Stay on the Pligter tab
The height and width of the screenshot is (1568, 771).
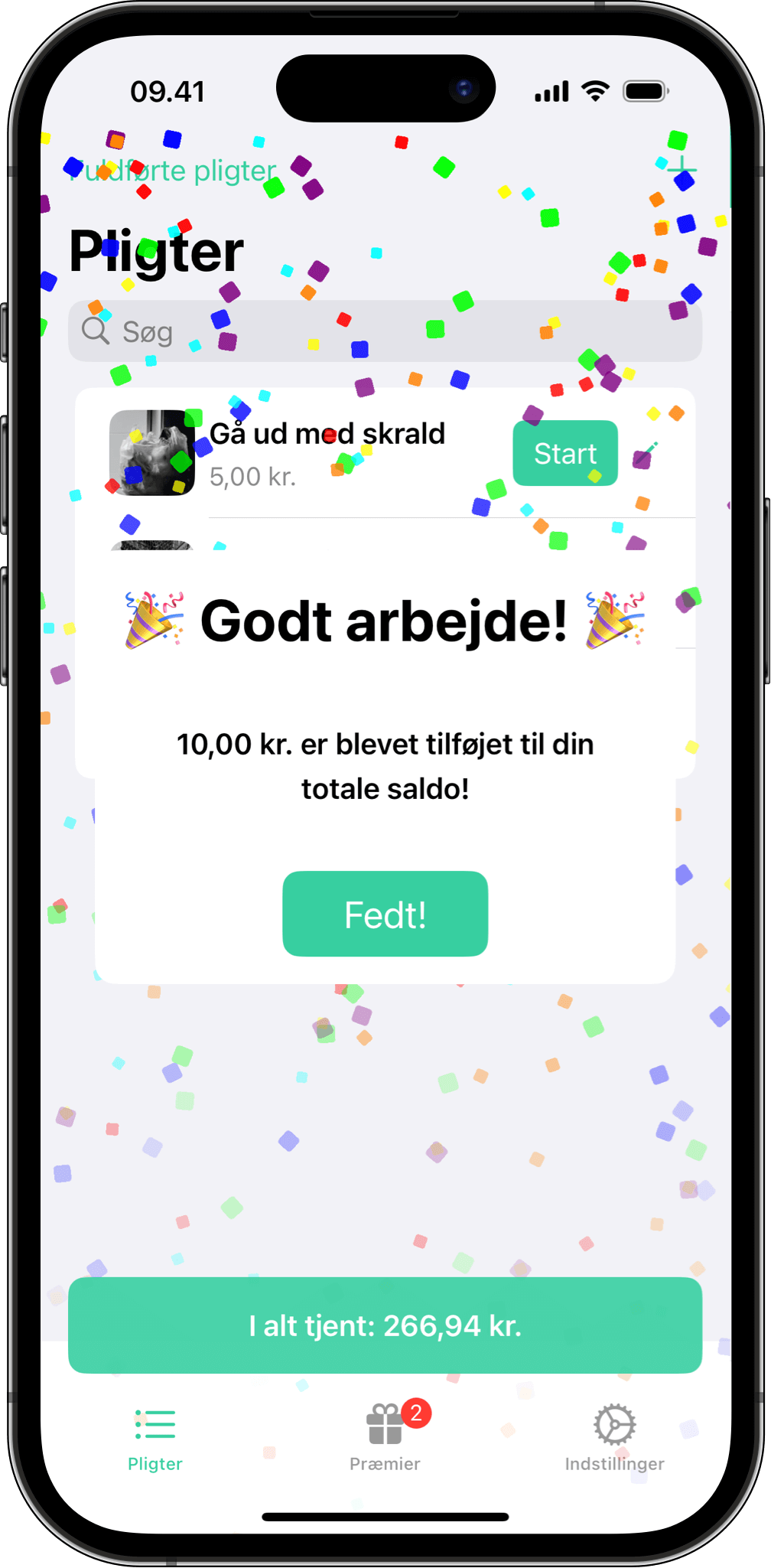pyautogui.click(x=155, y=1439)
